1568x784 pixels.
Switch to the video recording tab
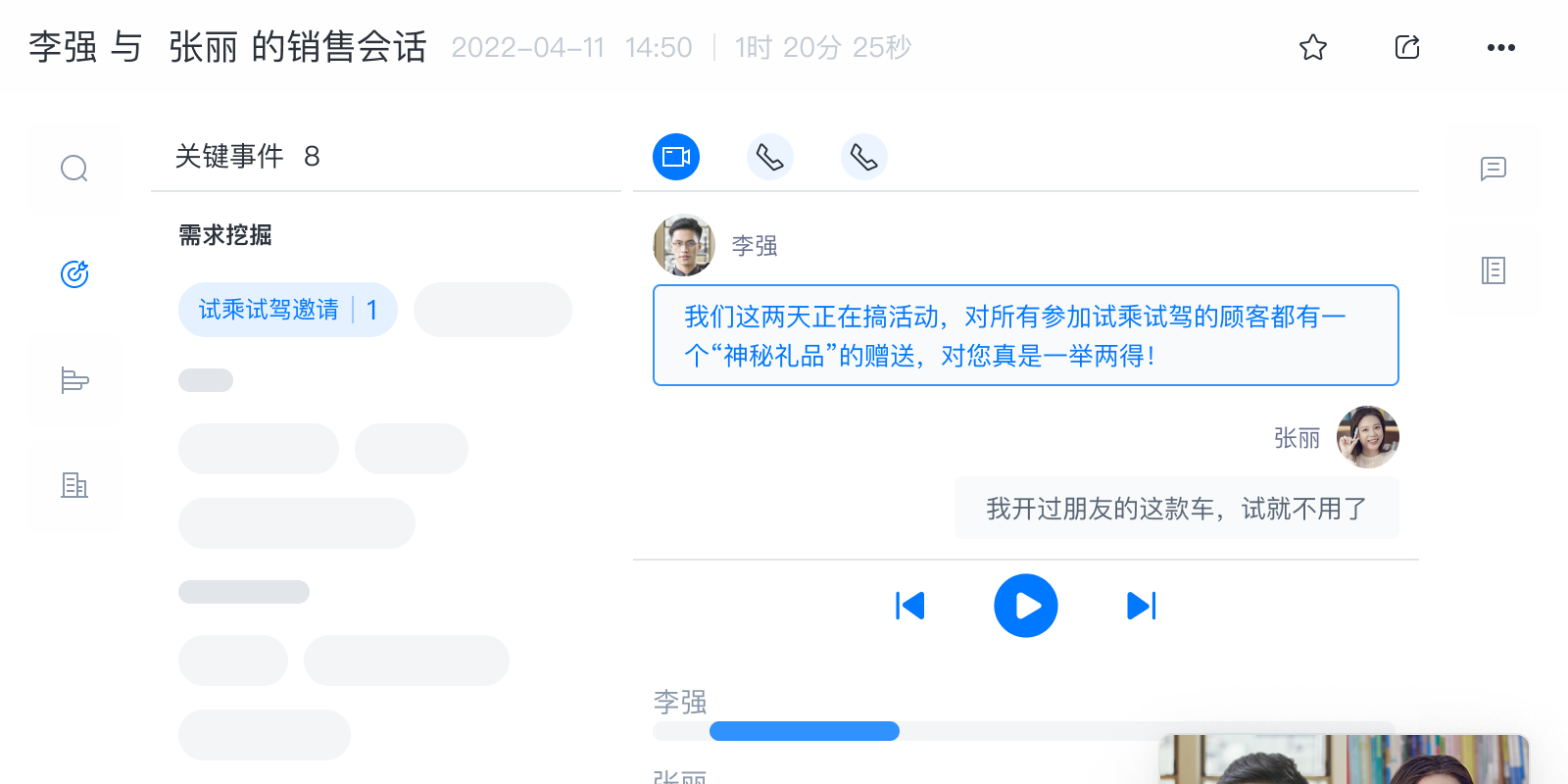pos(676,157)
